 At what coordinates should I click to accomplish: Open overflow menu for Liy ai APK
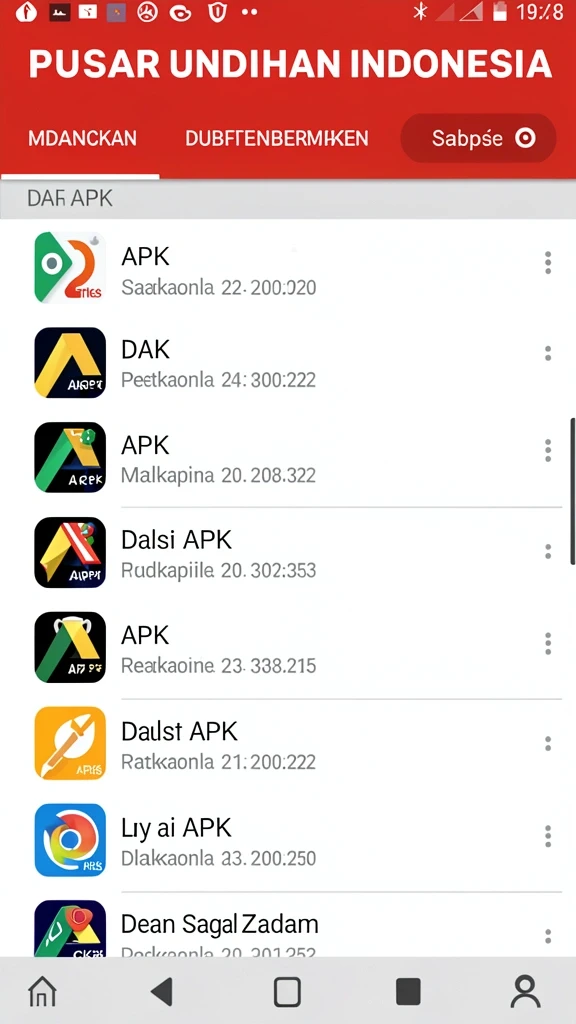[548, 837]
